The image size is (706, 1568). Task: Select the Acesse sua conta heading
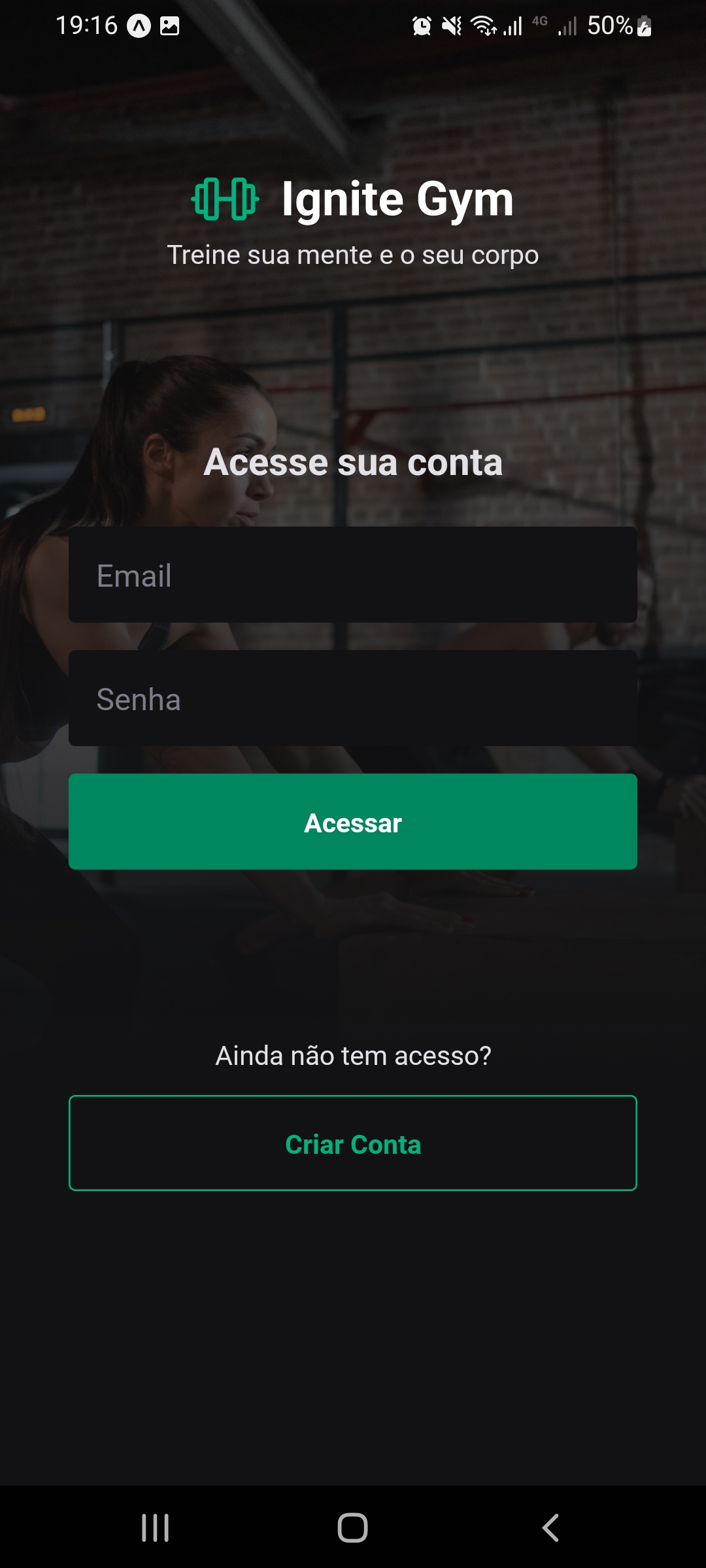point(353,464)
